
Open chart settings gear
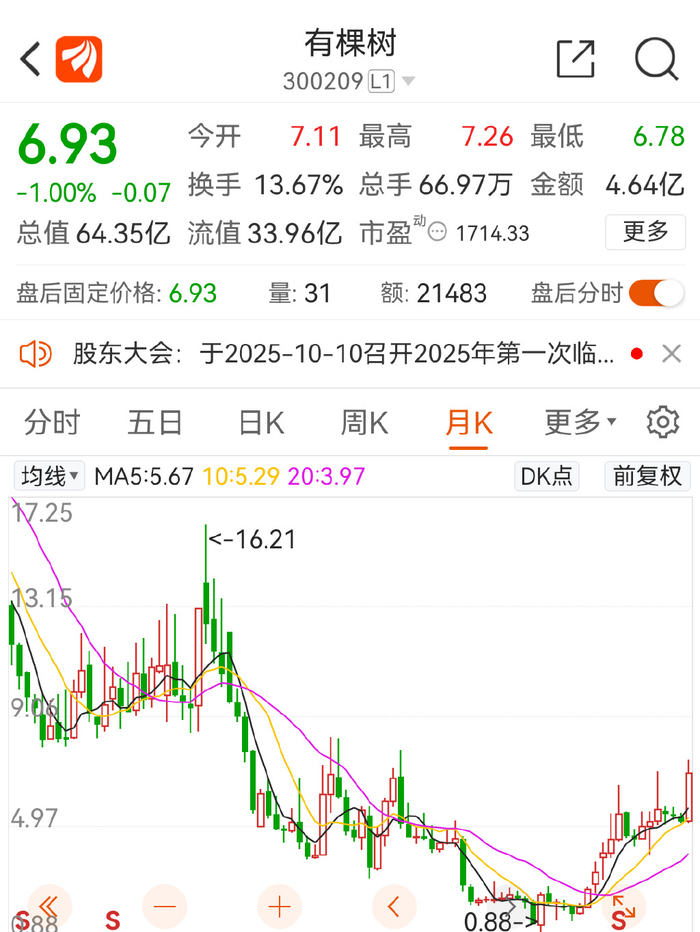pos(662,423)
